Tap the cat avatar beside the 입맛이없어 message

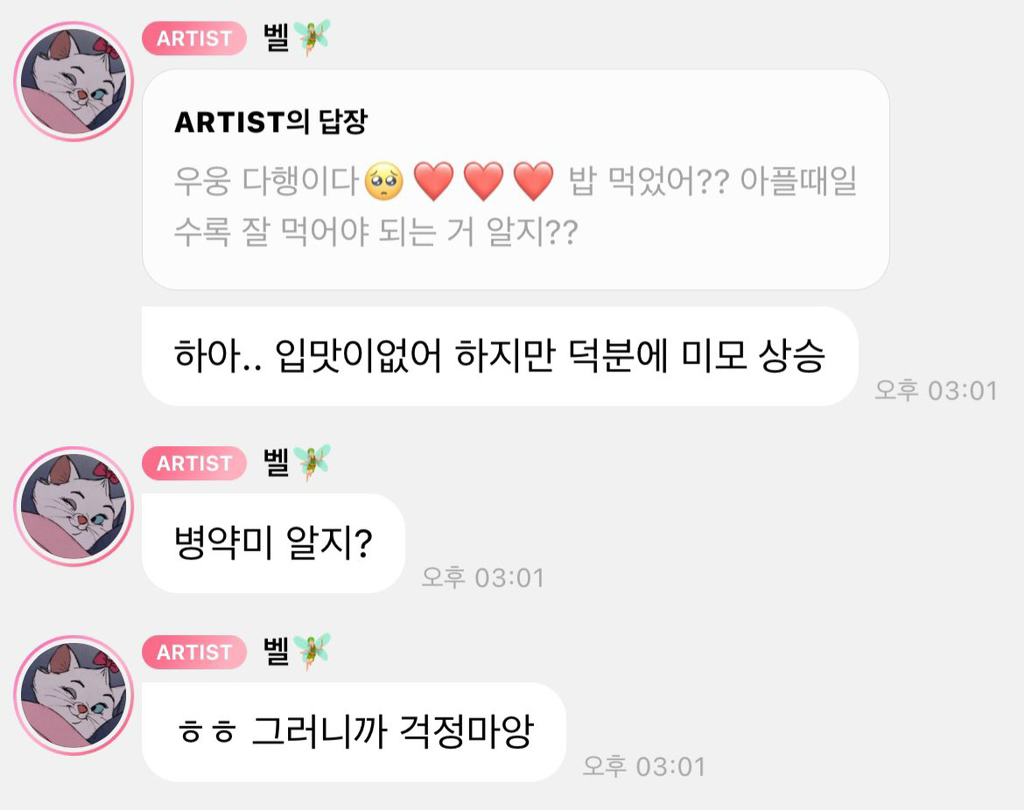click(74, 82)
